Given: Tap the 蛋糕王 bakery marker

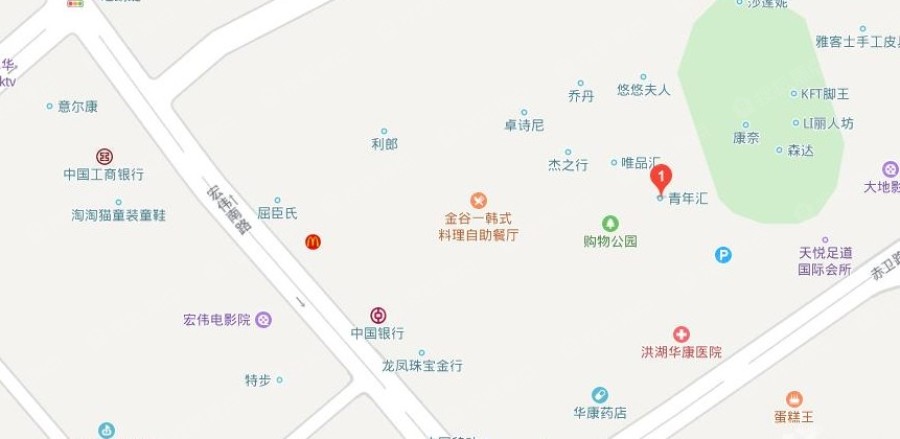Looking at the screenshot, I should tap(794, 399).
